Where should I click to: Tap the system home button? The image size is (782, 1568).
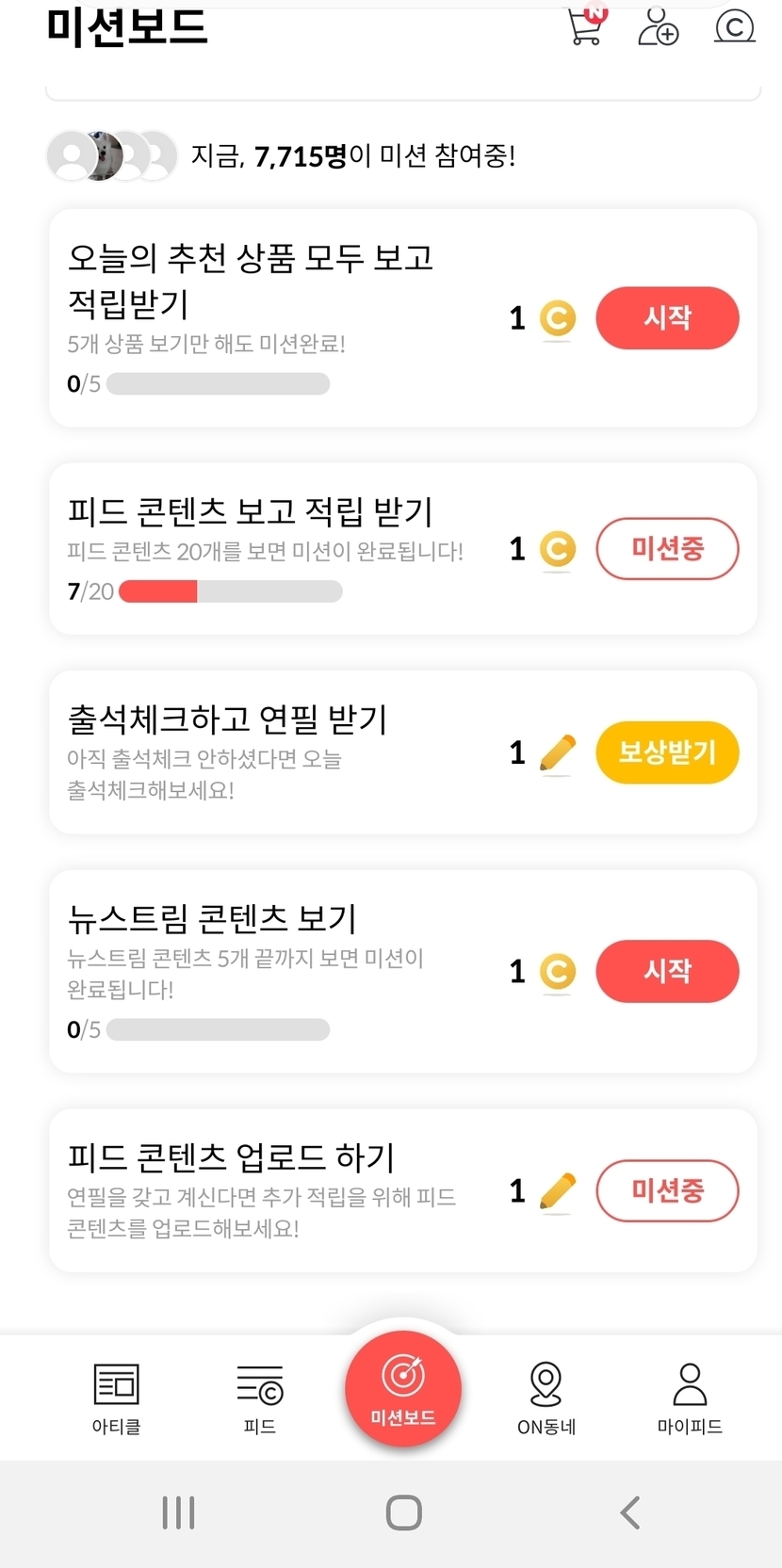[x=403, y=1513]
